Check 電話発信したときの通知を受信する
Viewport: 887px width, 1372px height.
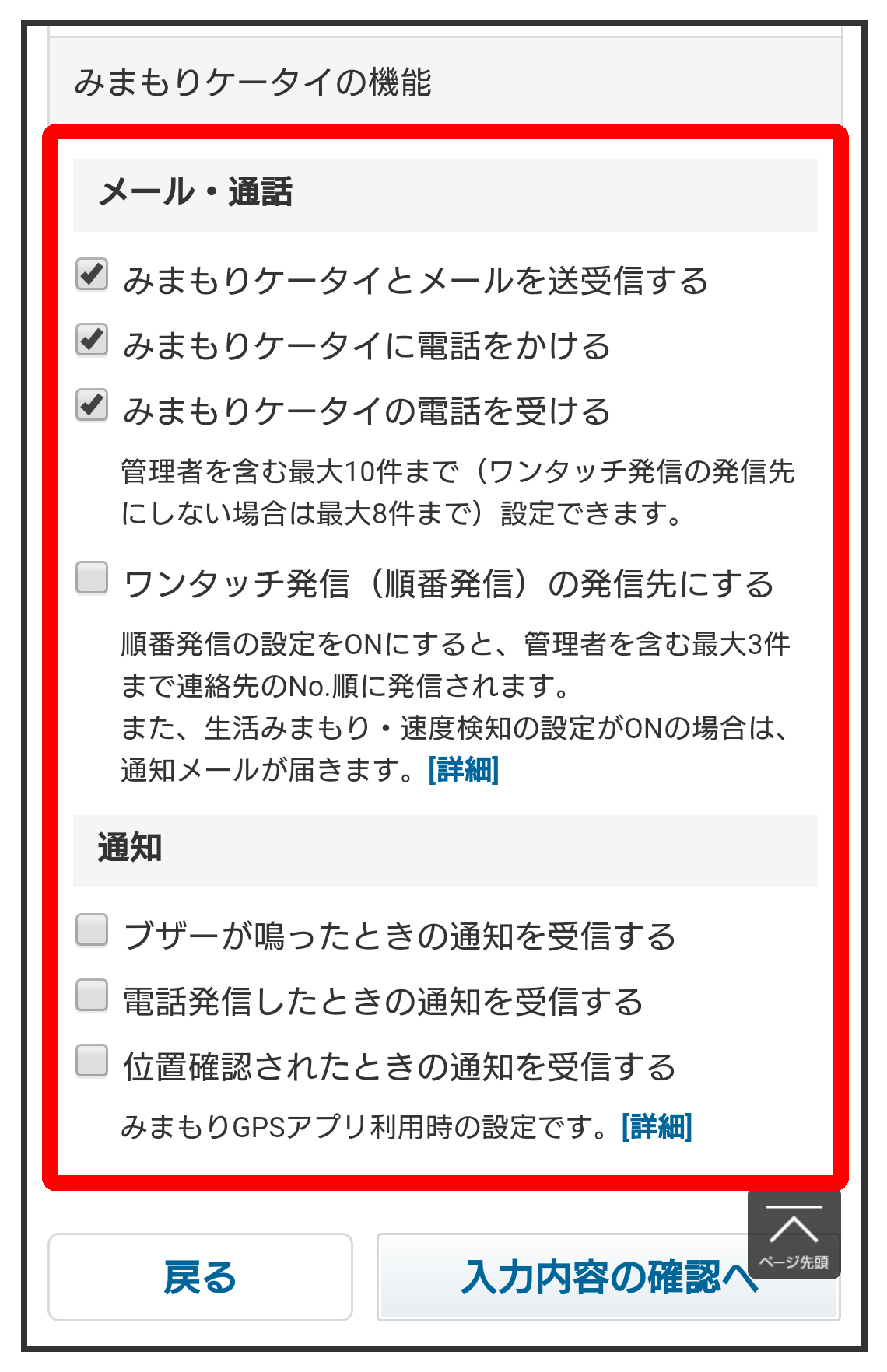click(x=92, y=996)
